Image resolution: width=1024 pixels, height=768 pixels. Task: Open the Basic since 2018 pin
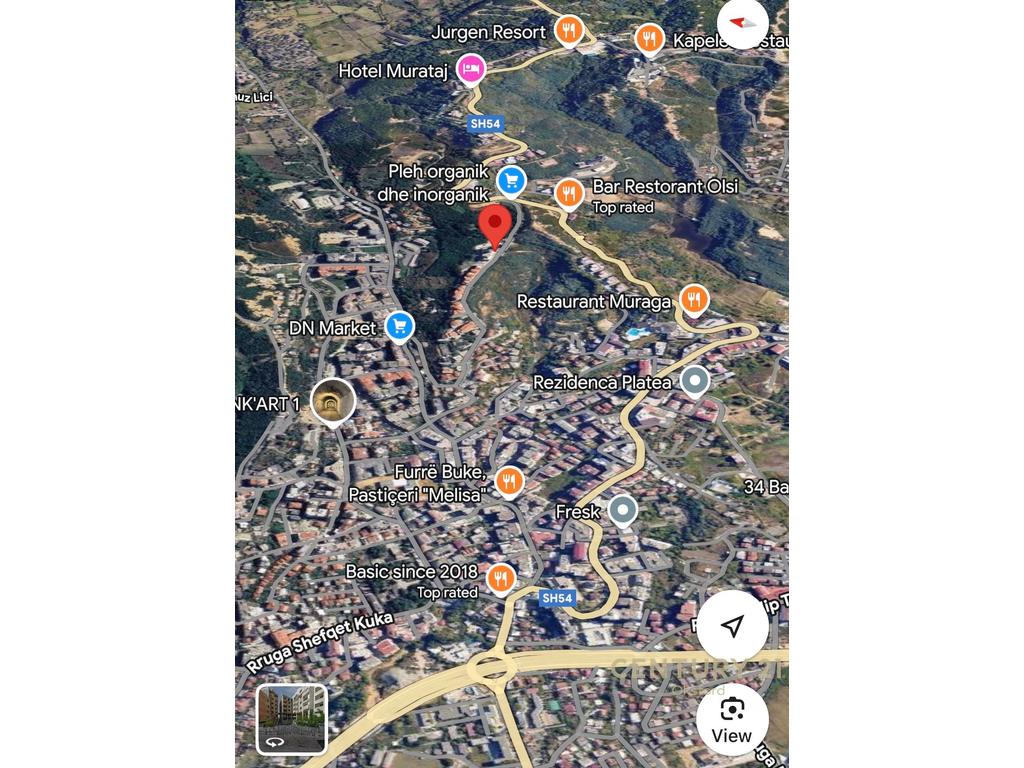coord(501,578)
